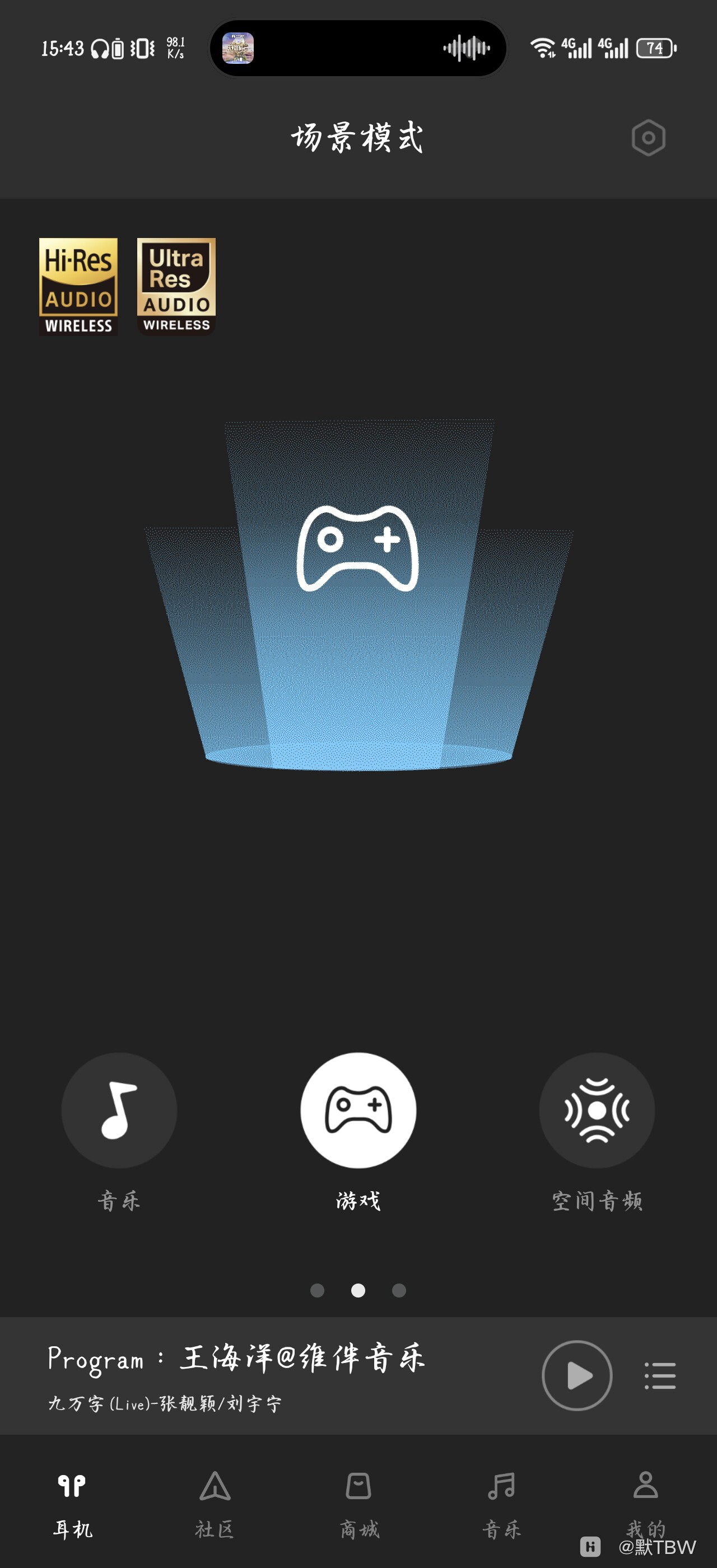Select the 空间音频 scene mode

[x=597, y=1110]
